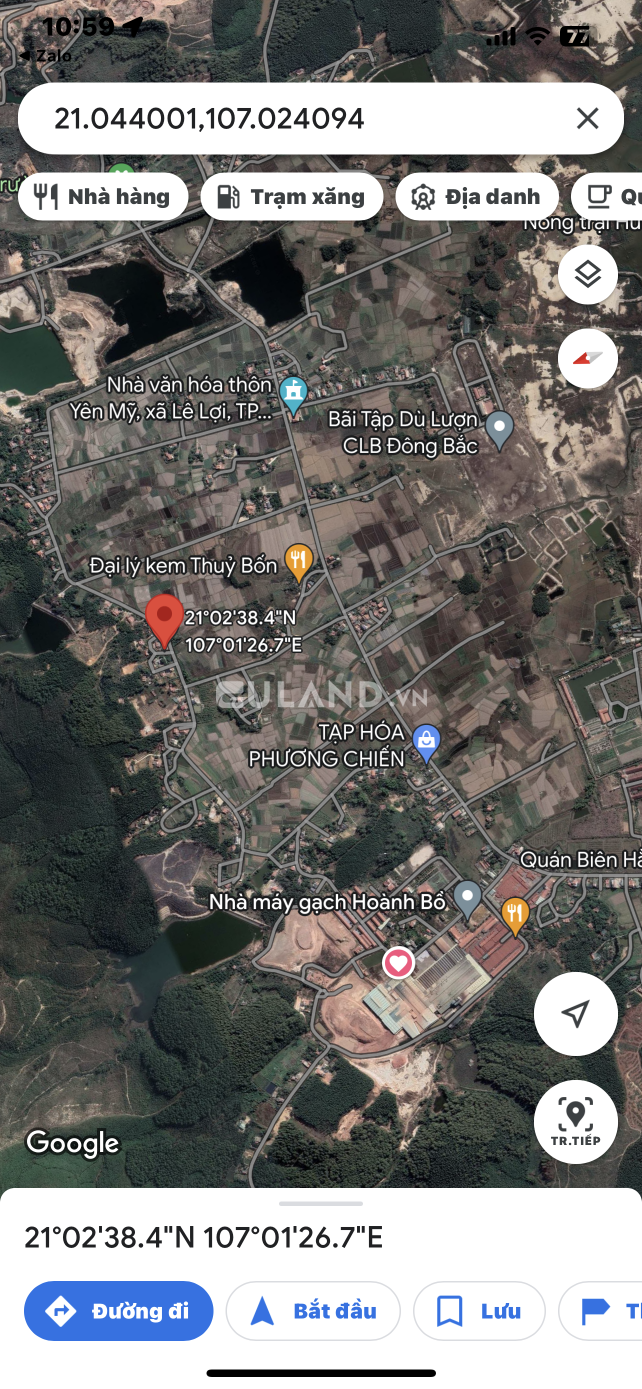Select the TẠP HÓA PHƯƠNG CHIẾN marker
Image resolution: width=642 pixels, height=1389 pixels.
point(427,743)
